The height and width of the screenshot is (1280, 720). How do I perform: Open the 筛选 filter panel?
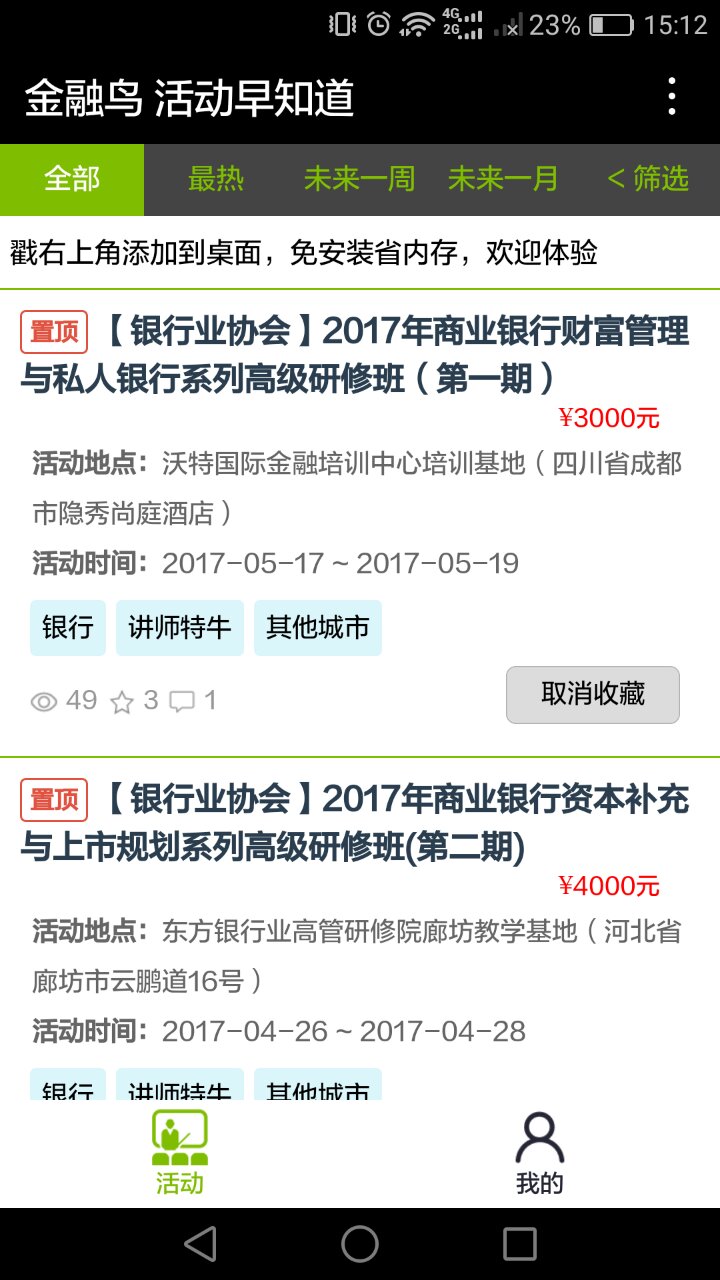click(x=648, y=180)
